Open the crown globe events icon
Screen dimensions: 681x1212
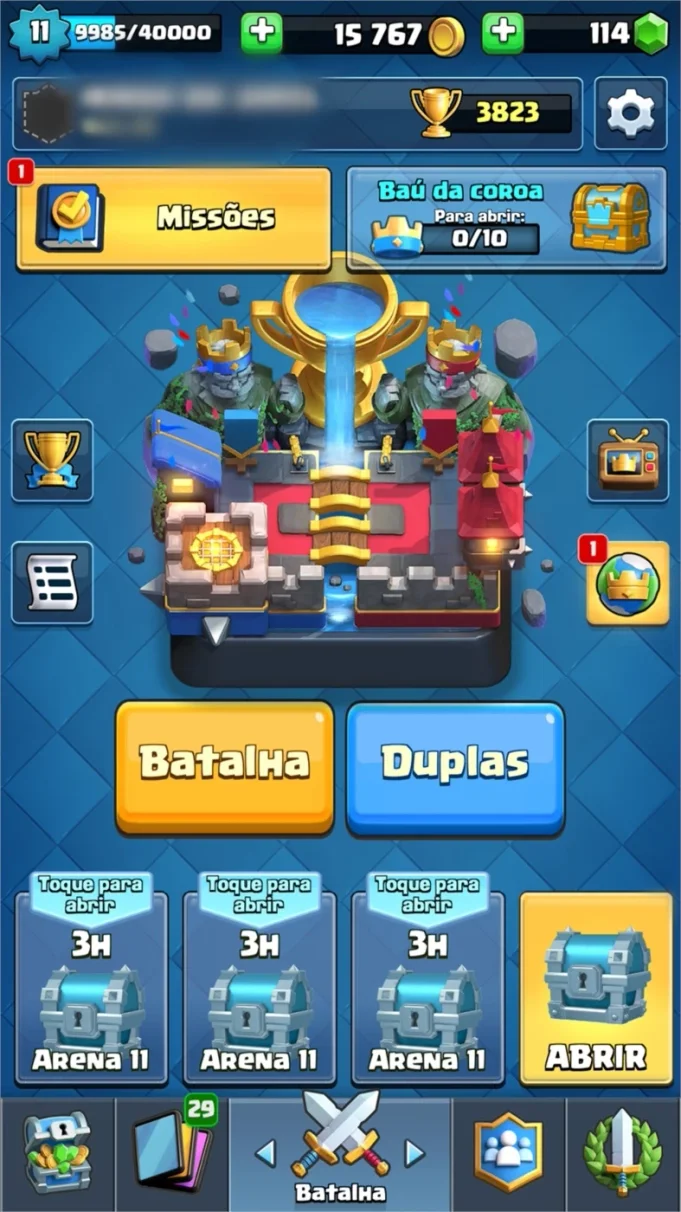(x=628, y=583)
